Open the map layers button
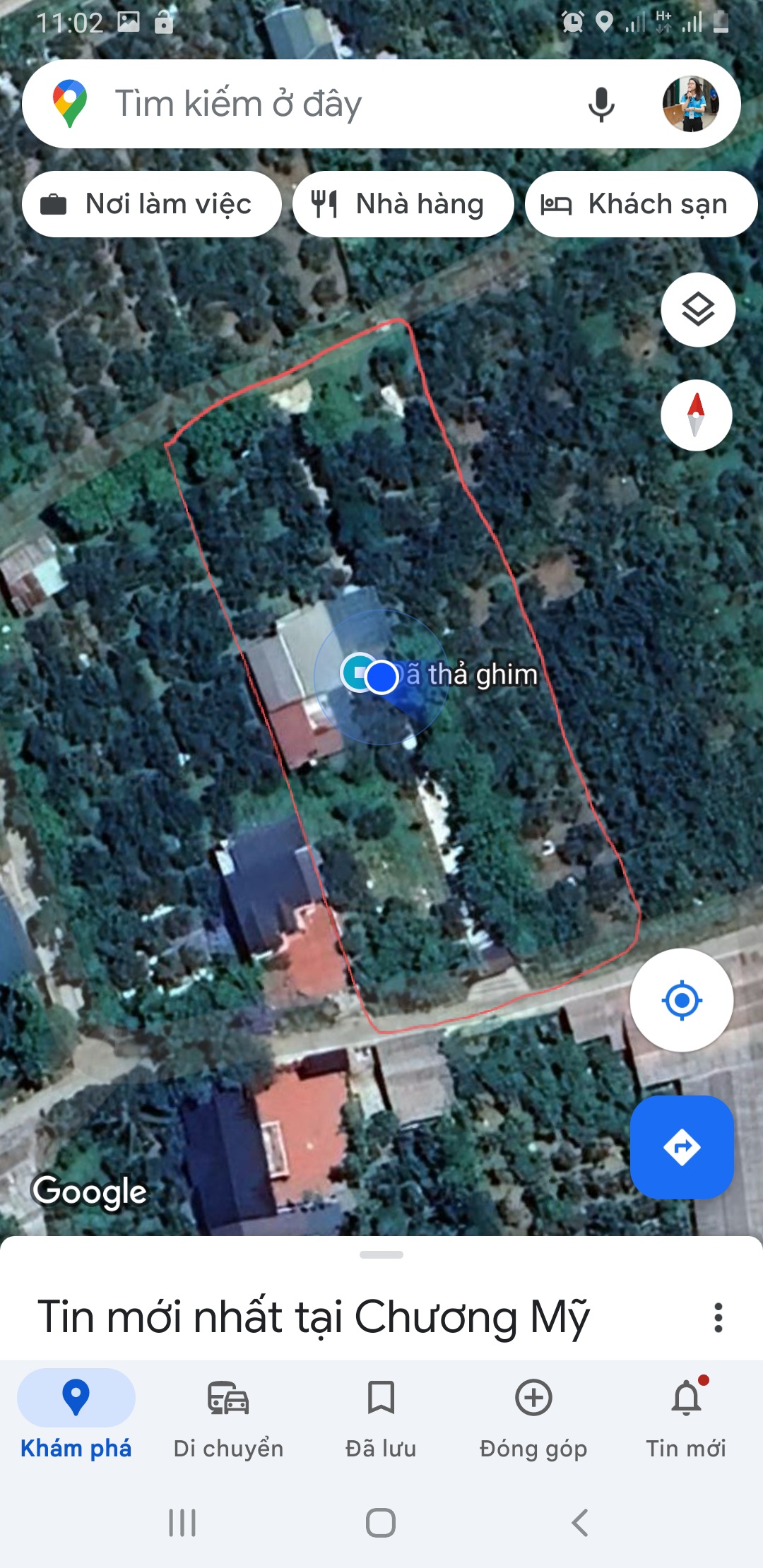 click(x=698, y=309)
